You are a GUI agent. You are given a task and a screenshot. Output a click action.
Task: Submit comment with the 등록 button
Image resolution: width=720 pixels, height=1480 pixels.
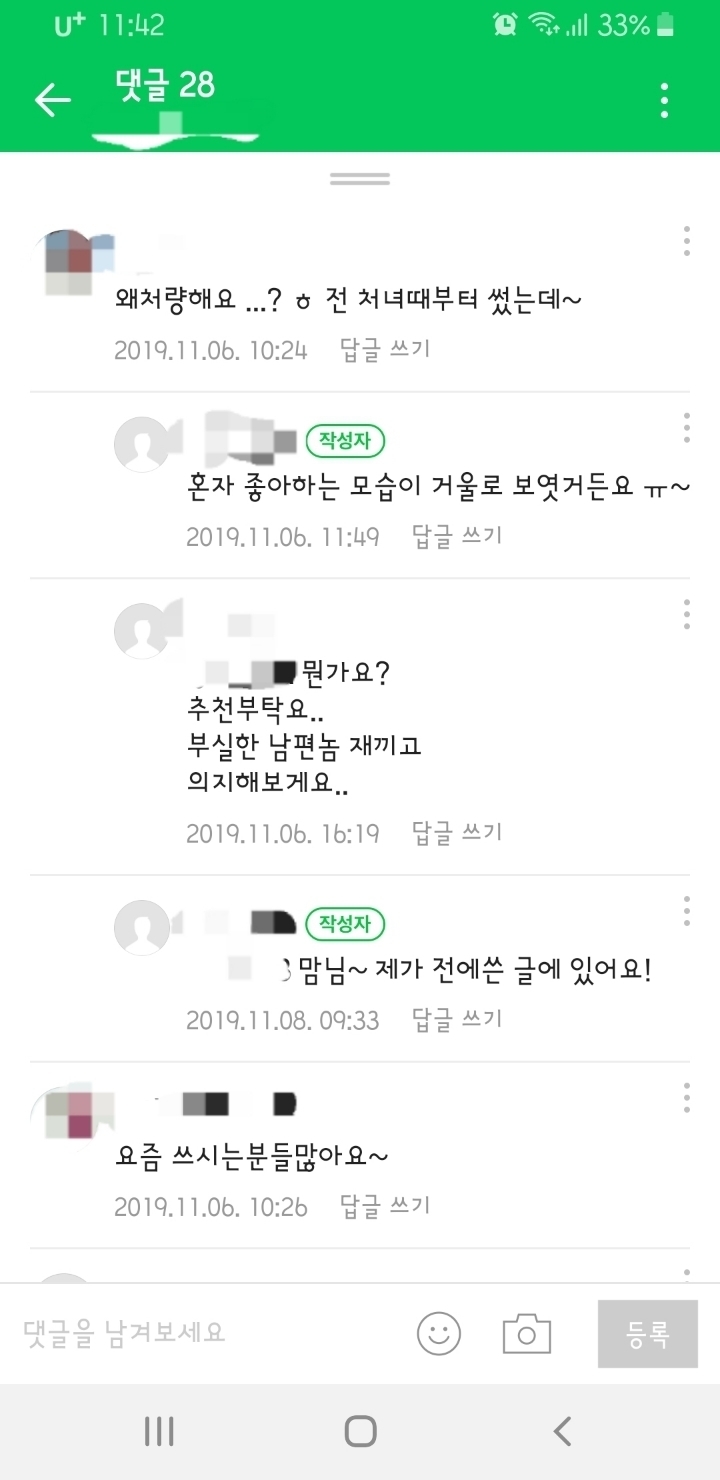648,1334
